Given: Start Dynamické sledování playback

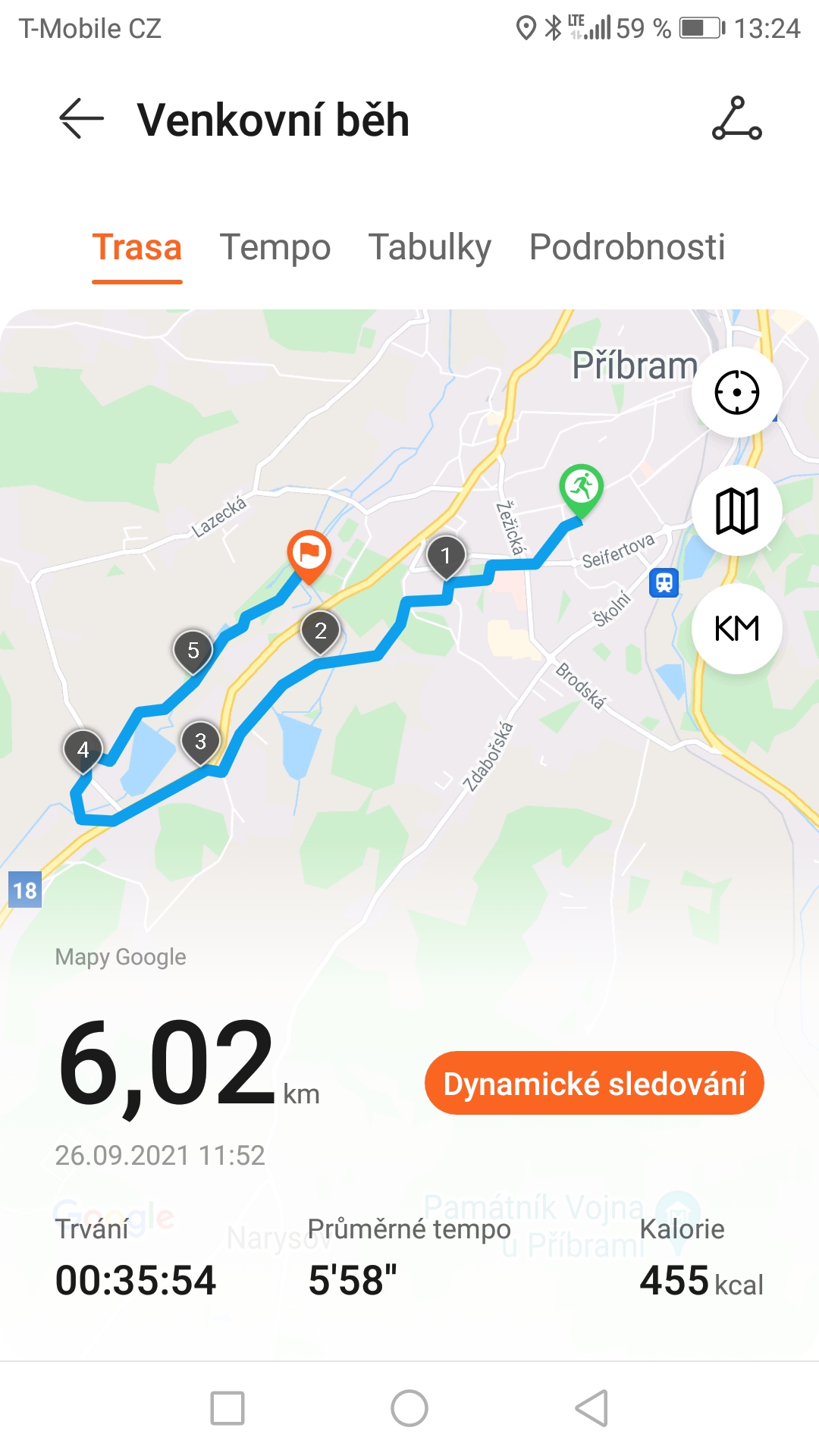Looking at the screenshot, I should click(x=594, y=1083).
